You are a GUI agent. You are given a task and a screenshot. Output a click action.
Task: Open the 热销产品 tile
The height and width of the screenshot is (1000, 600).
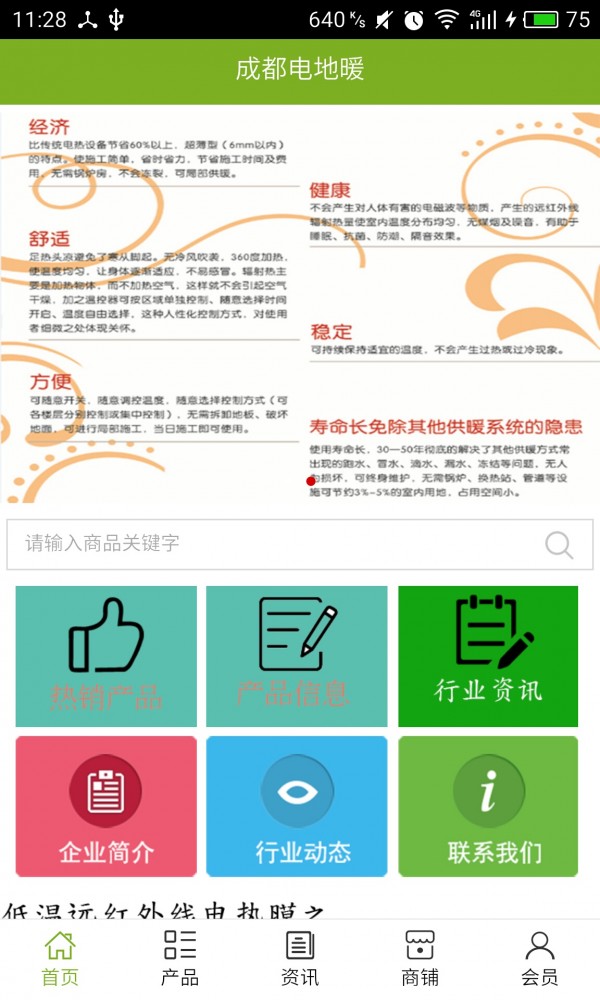[106, 656]
